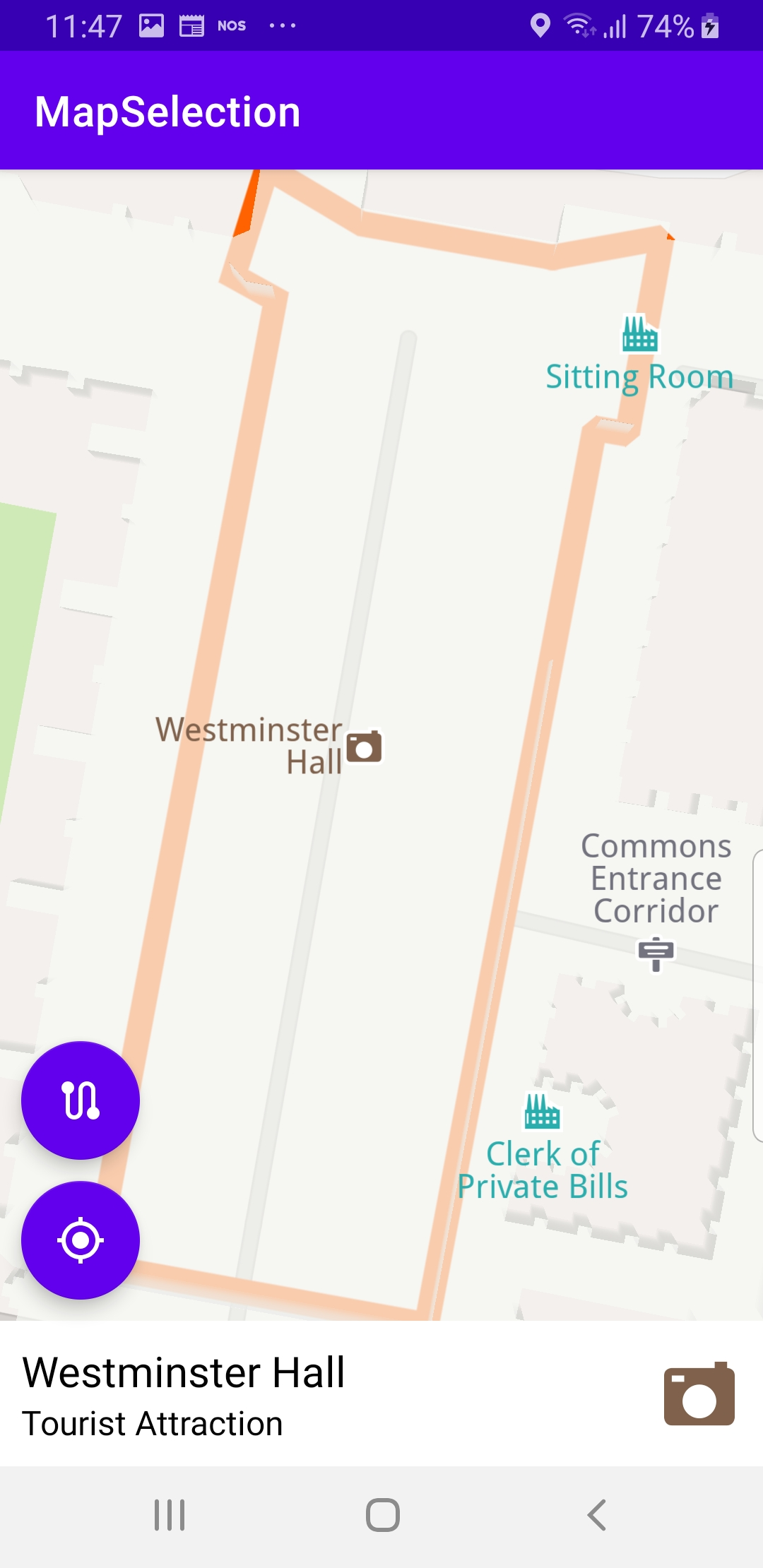Viewport: 763px width, 1568px height.
Task: Tap the route directions floating button
Action: tap(81, 1100)
